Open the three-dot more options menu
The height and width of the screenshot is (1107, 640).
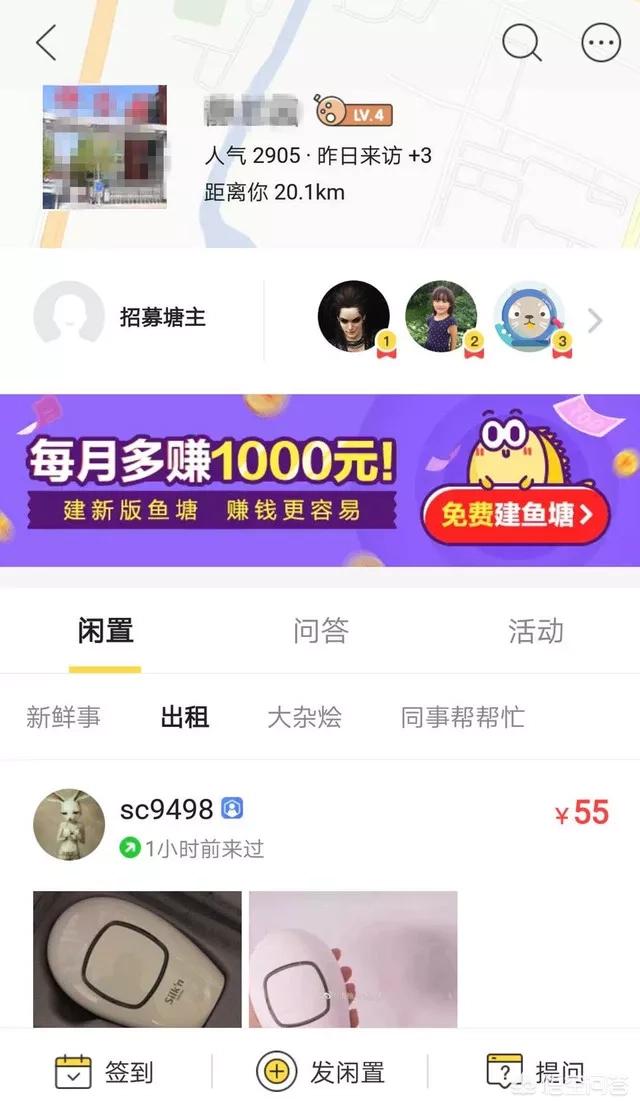(x=601, y=43)
